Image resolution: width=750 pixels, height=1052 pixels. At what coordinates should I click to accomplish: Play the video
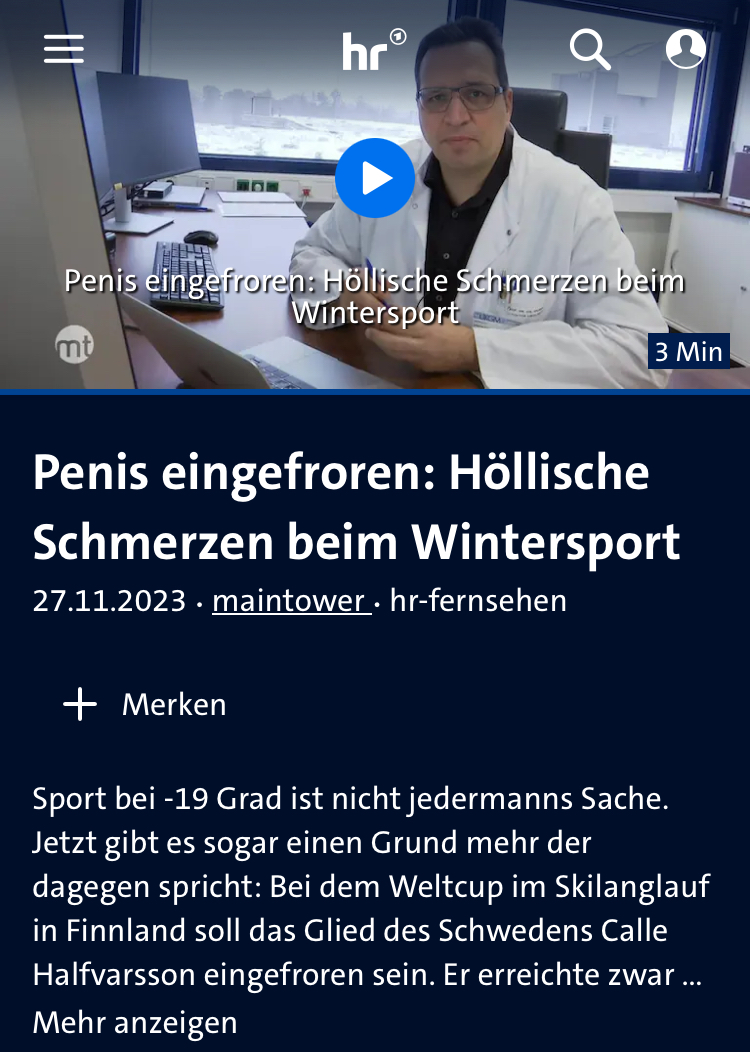[375, 178]
